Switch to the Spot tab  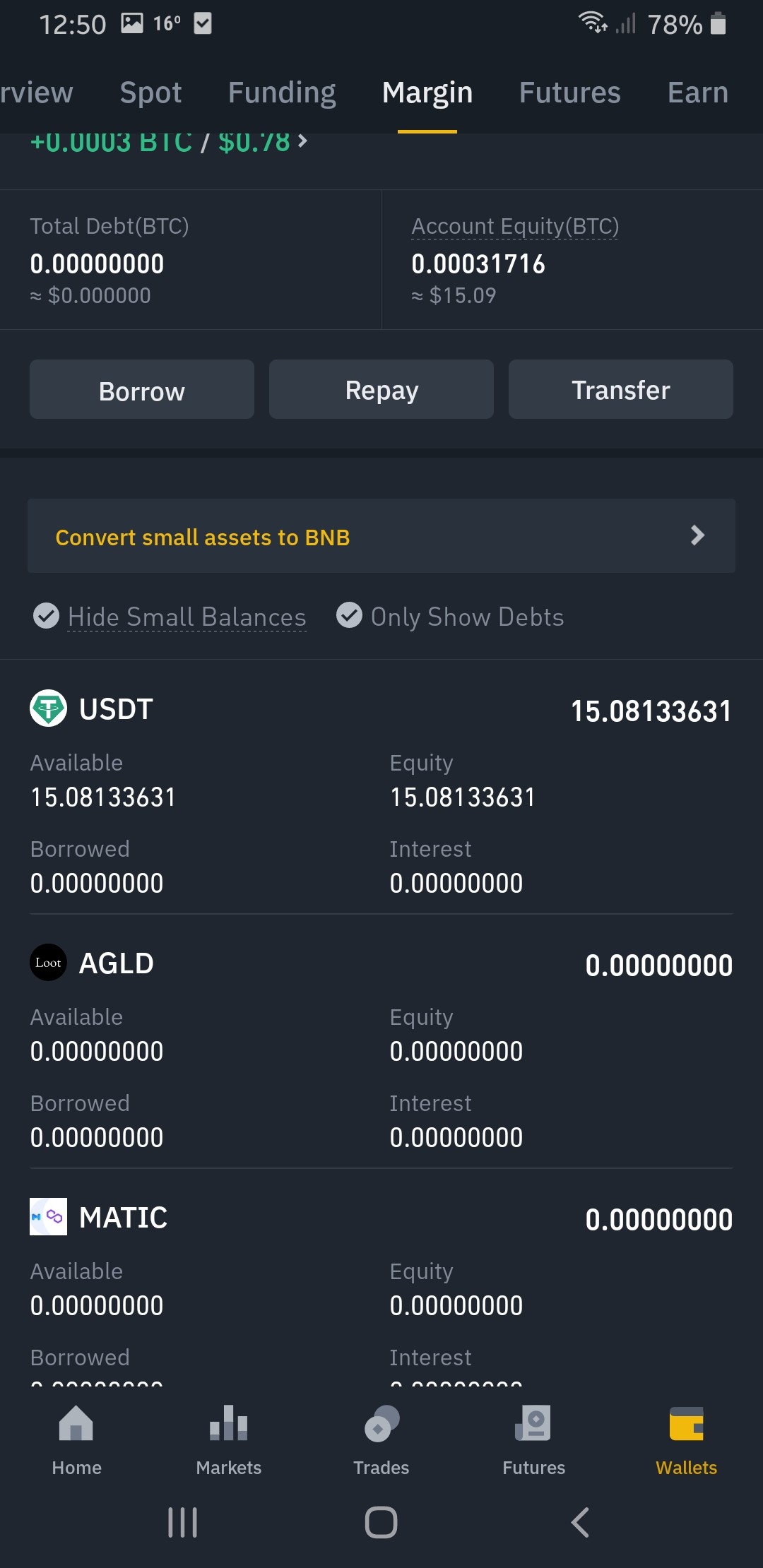click(x=150, y=93)
